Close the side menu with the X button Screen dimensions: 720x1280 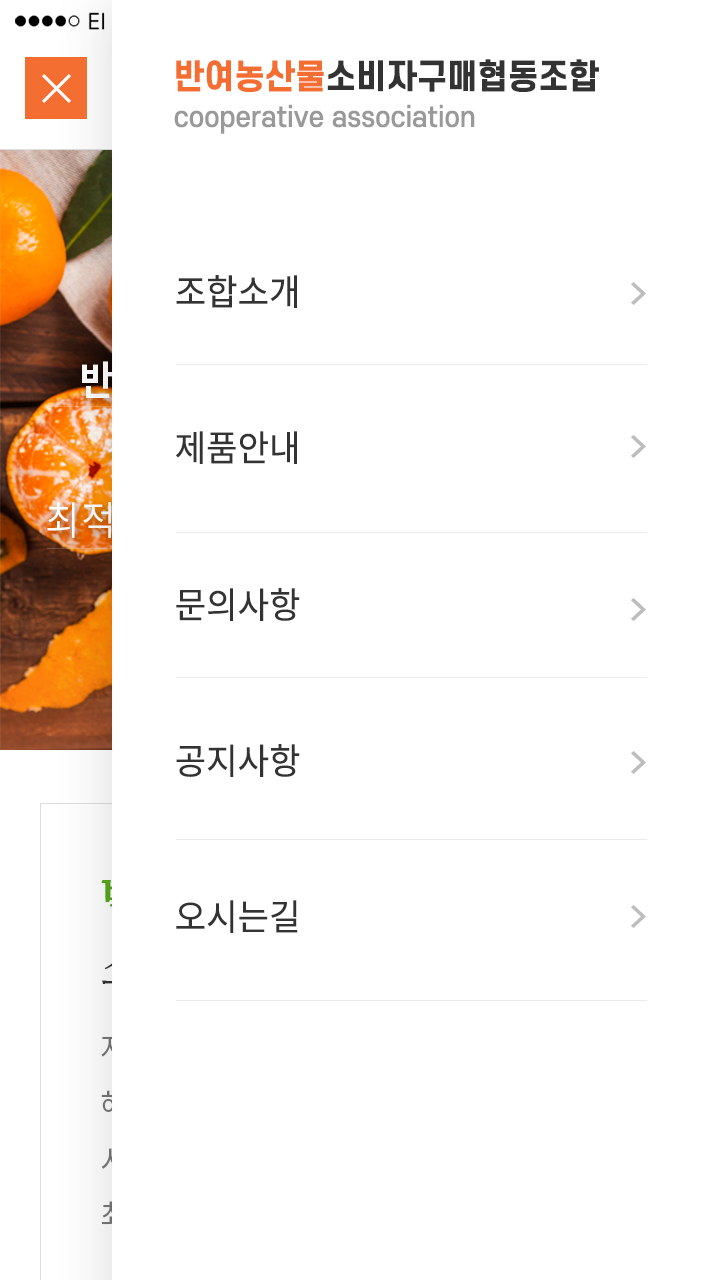[56, 88]
